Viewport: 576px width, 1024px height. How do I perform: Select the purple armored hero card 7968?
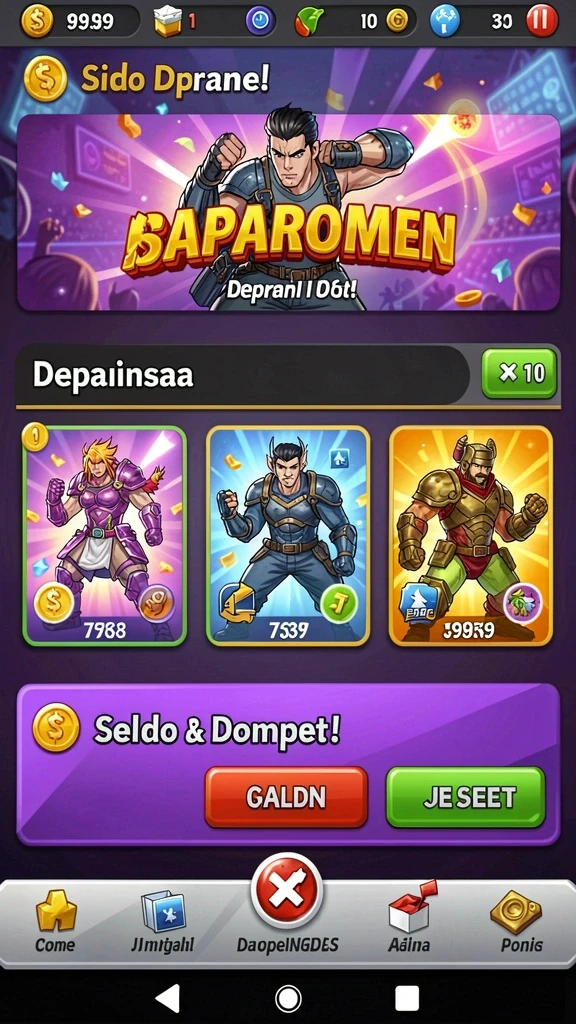104,536
